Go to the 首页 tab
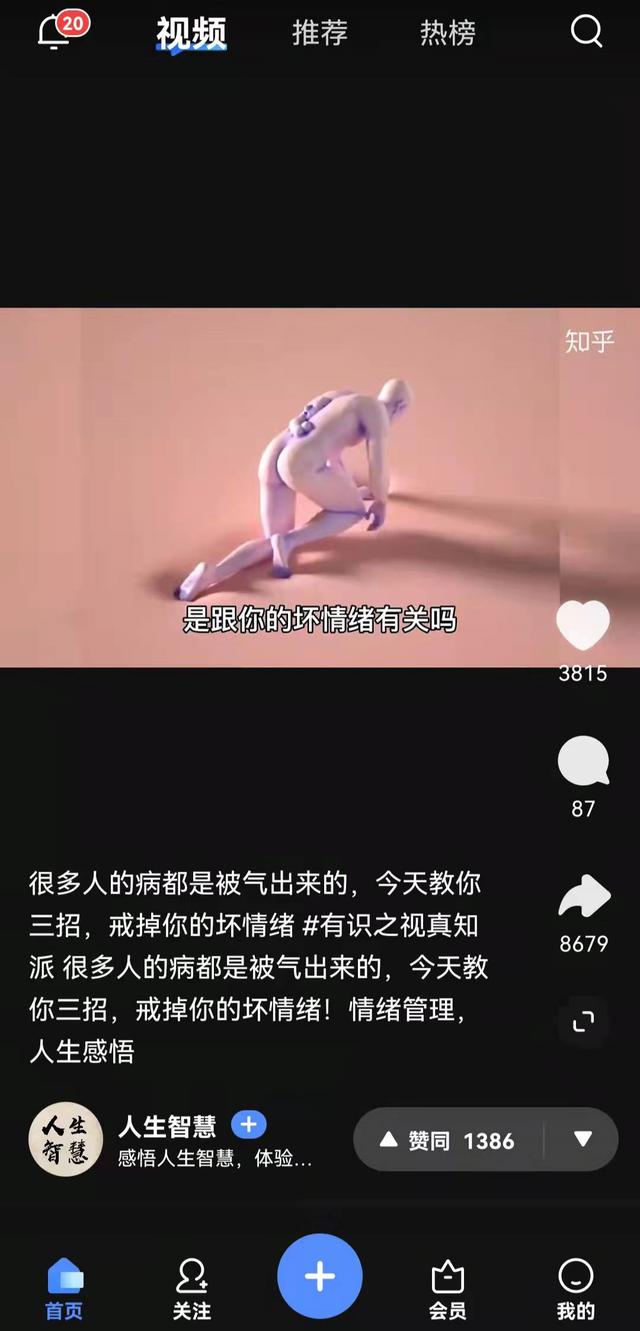The image size is (640, 1331). coord(65,1290)
